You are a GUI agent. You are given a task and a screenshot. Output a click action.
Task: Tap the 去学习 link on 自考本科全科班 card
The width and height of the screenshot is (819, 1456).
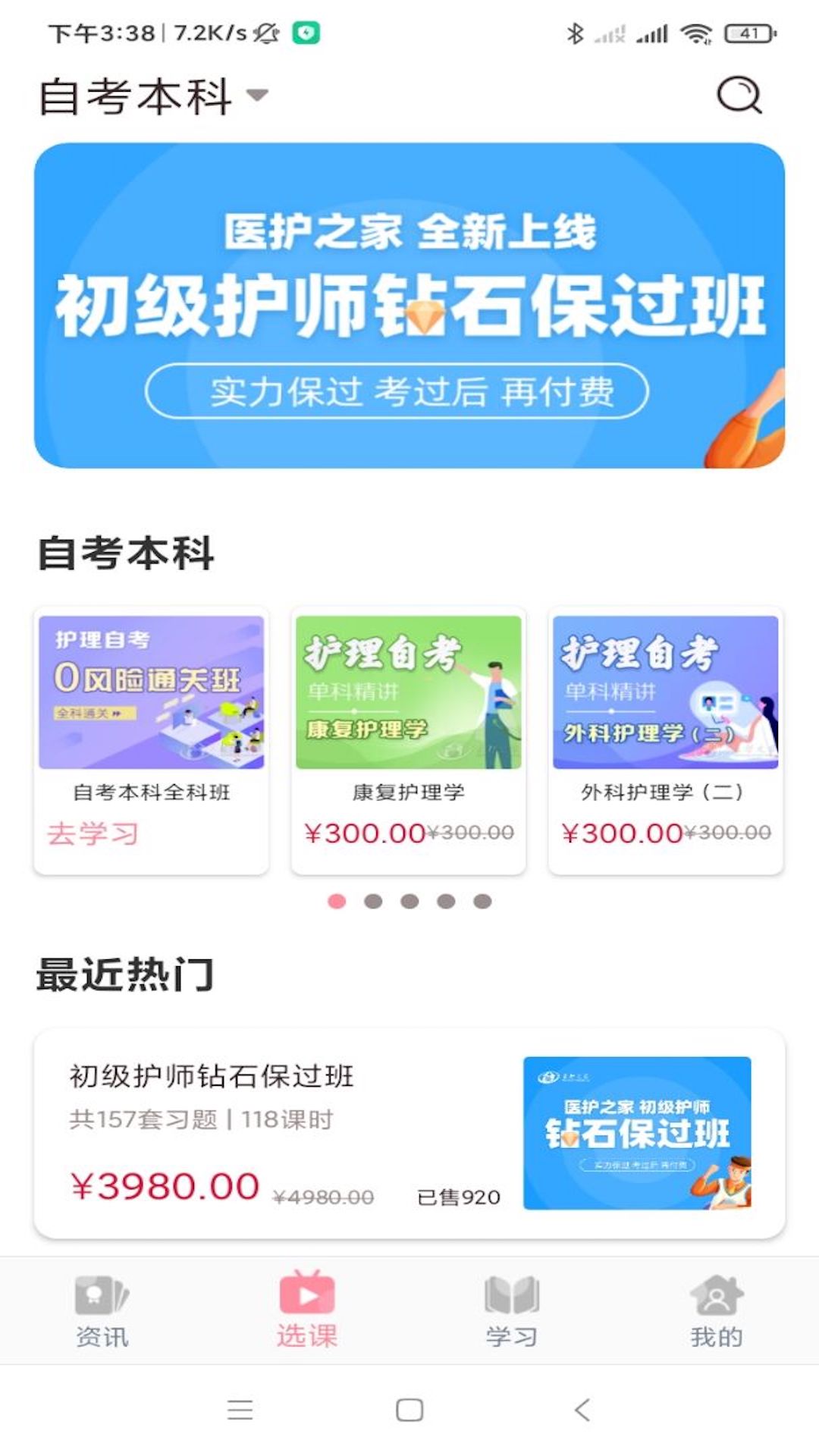pos(93,833)
